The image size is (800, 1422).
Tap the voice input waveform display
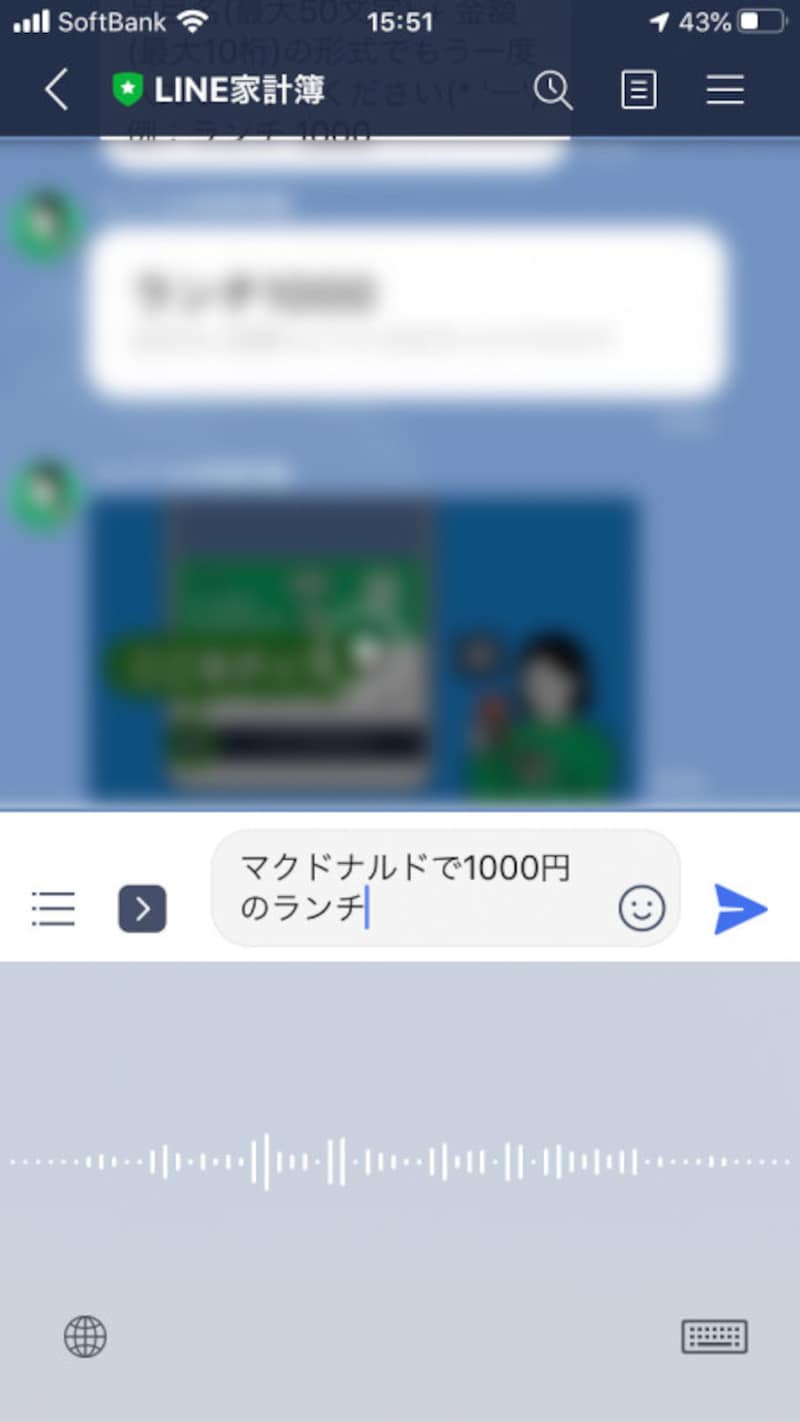[400, 1160]
